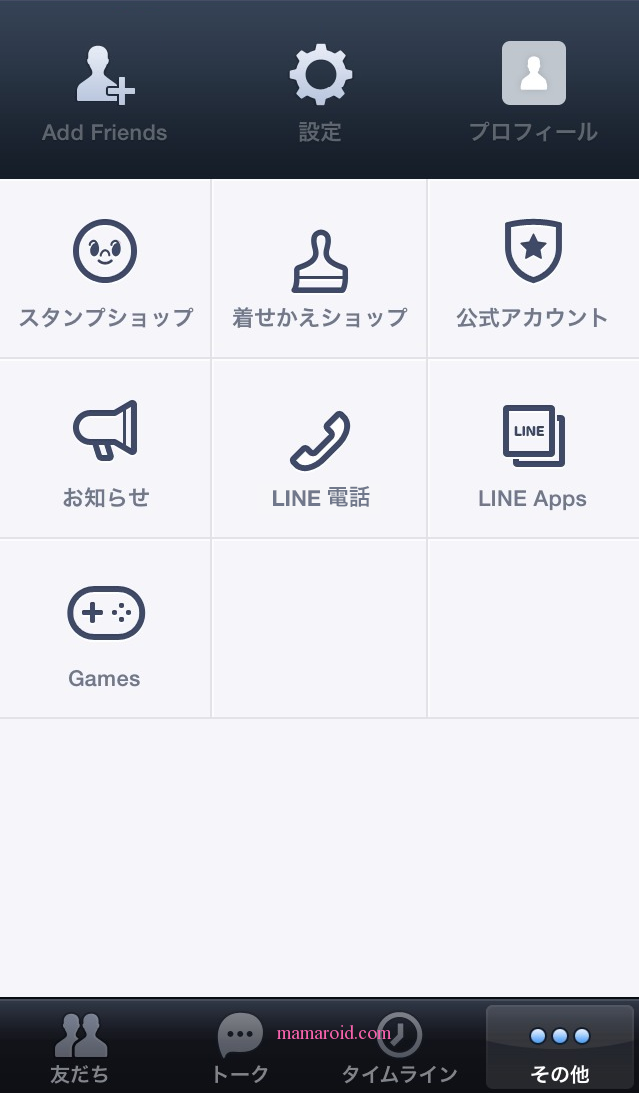Screen dimensions: 639x1093
Task: Go to the タイムライン tab
Action: click(x=399, y=1048)
